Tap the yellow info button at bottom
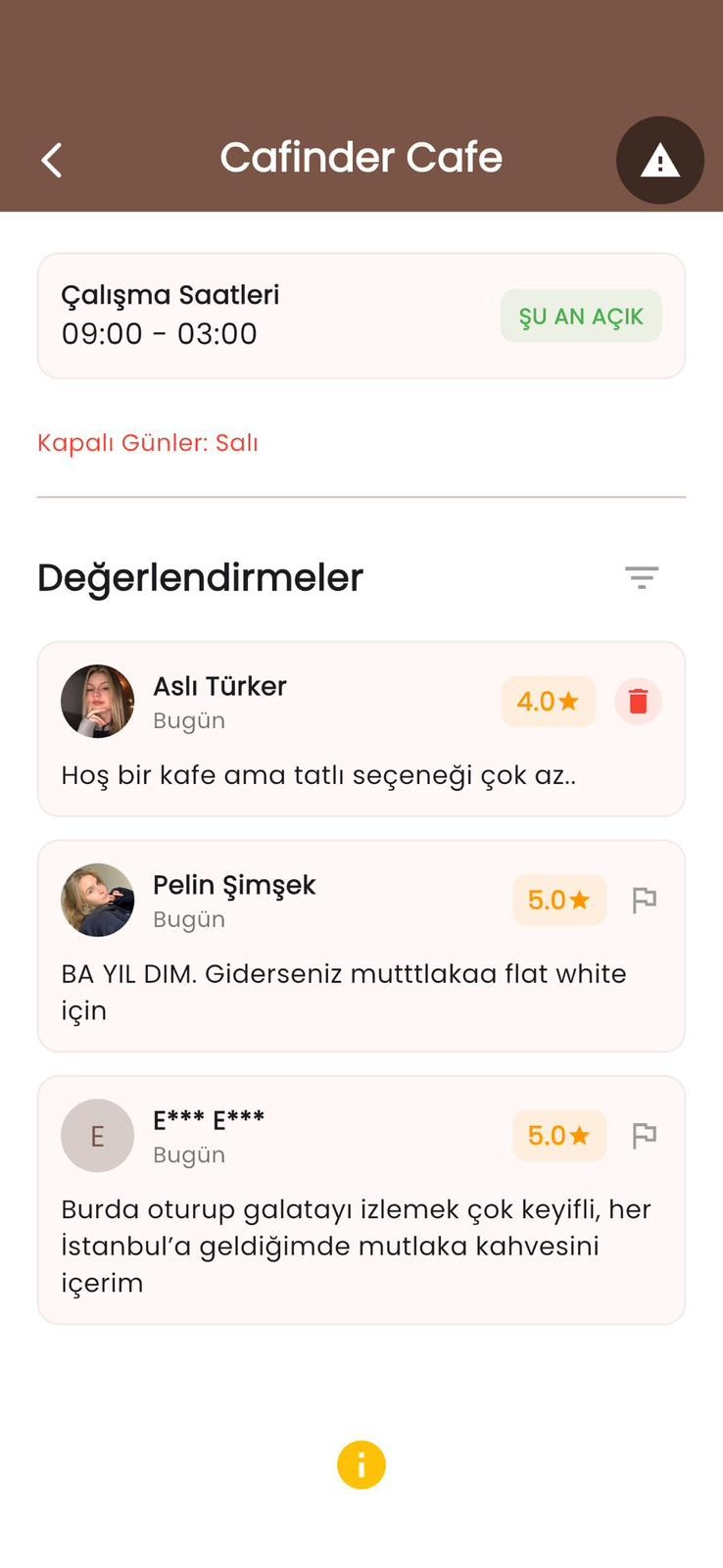This screenshot has height=1568, width=723. [x=361, y=1464]
